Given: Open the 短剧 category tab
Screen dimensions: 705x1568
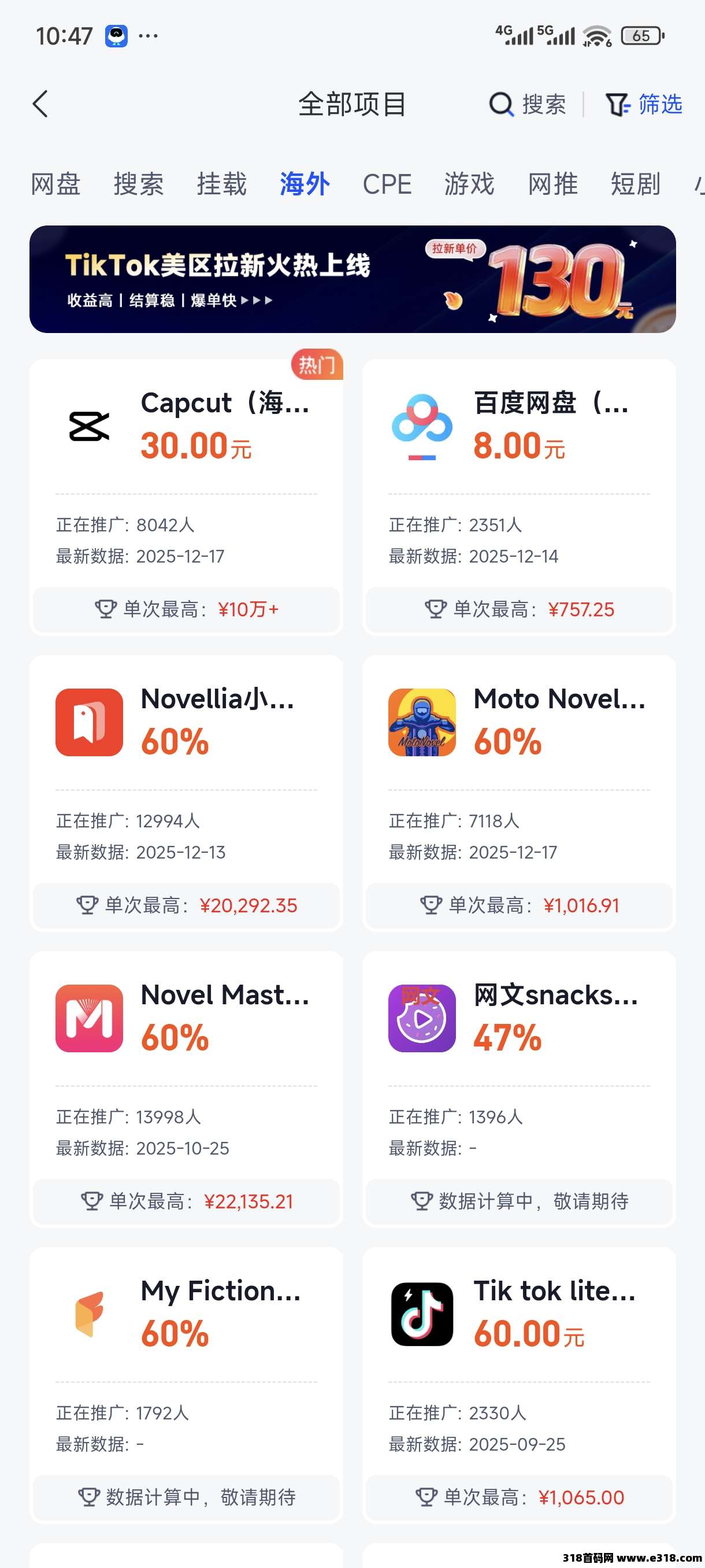Looking at the screenshot, I should (635, 184).
